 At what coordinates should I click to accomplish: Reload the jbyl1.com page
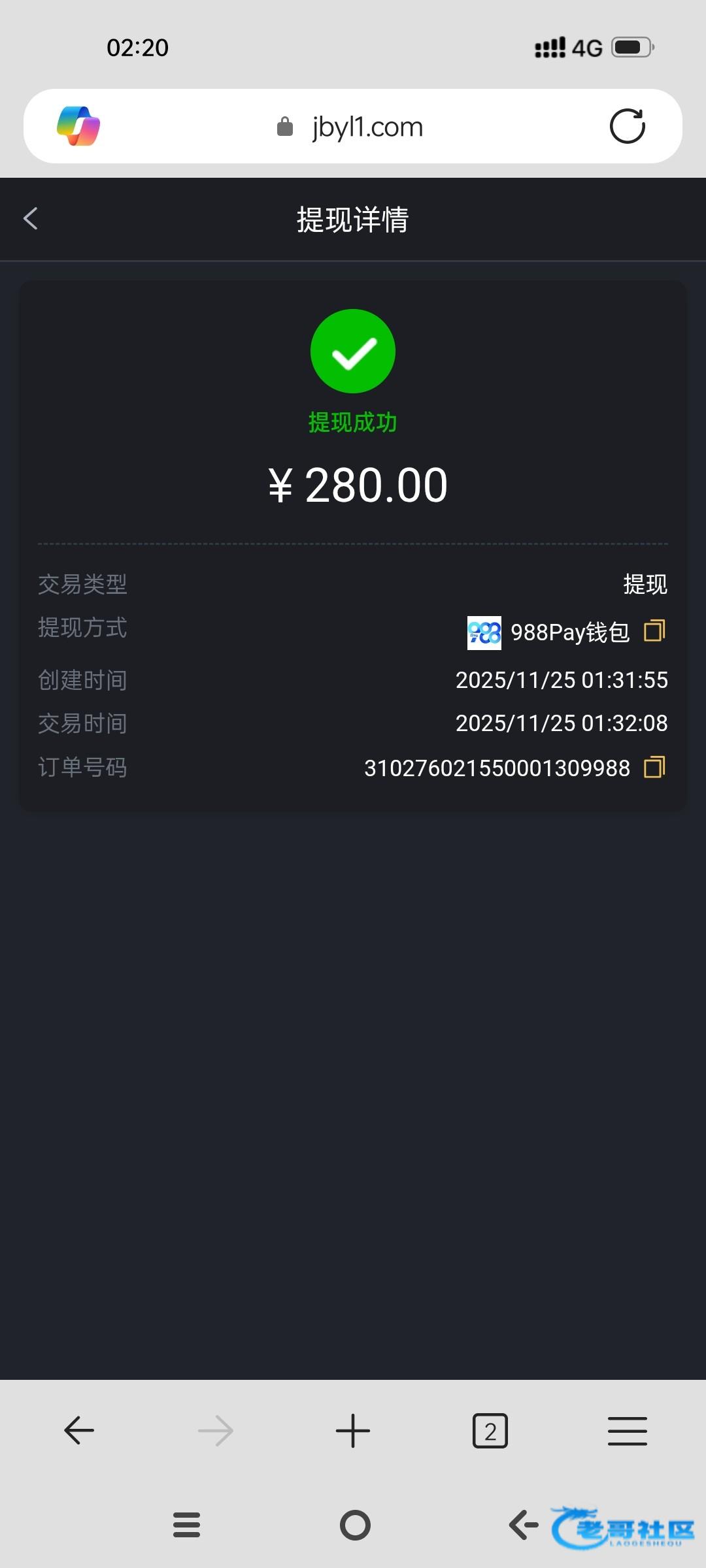(x=627, y=126)
